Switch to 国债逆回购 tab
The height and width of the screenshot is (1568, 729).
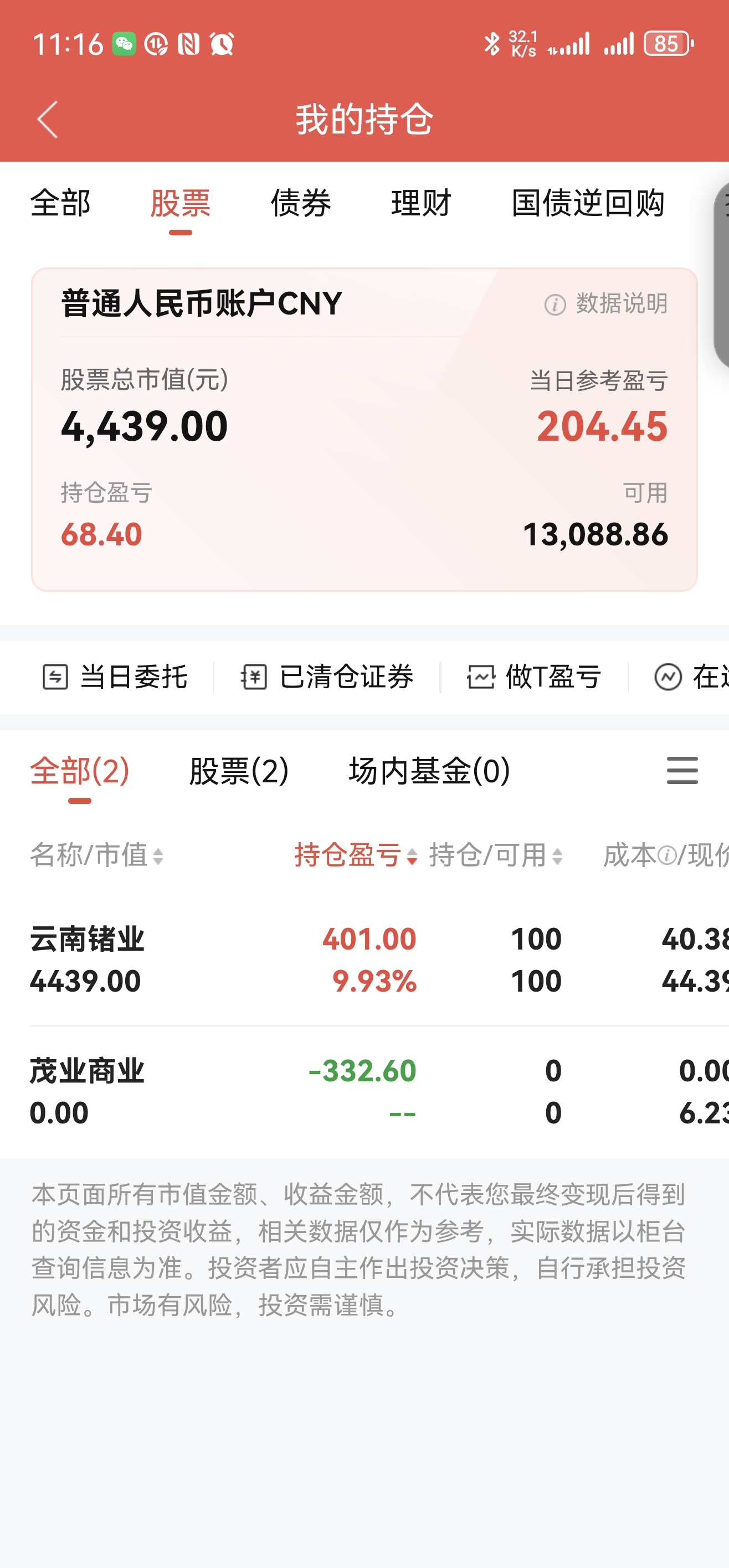(x=588, y=203)
